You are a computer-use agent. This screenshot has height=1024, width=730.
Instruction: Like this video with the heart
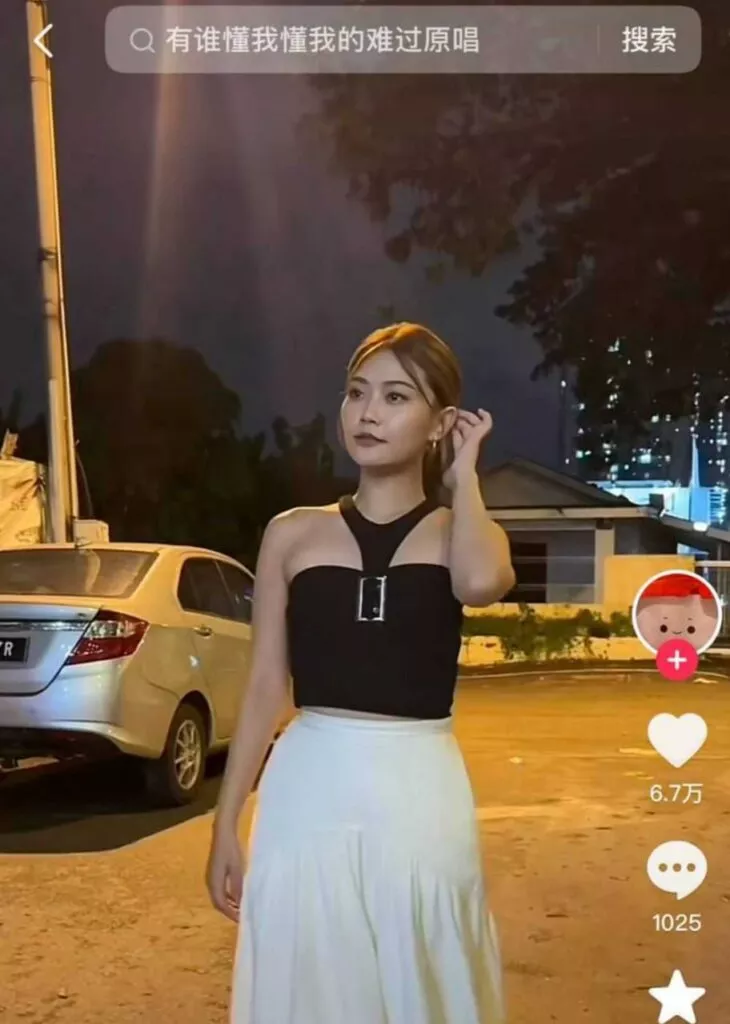[x=677, y=740]
